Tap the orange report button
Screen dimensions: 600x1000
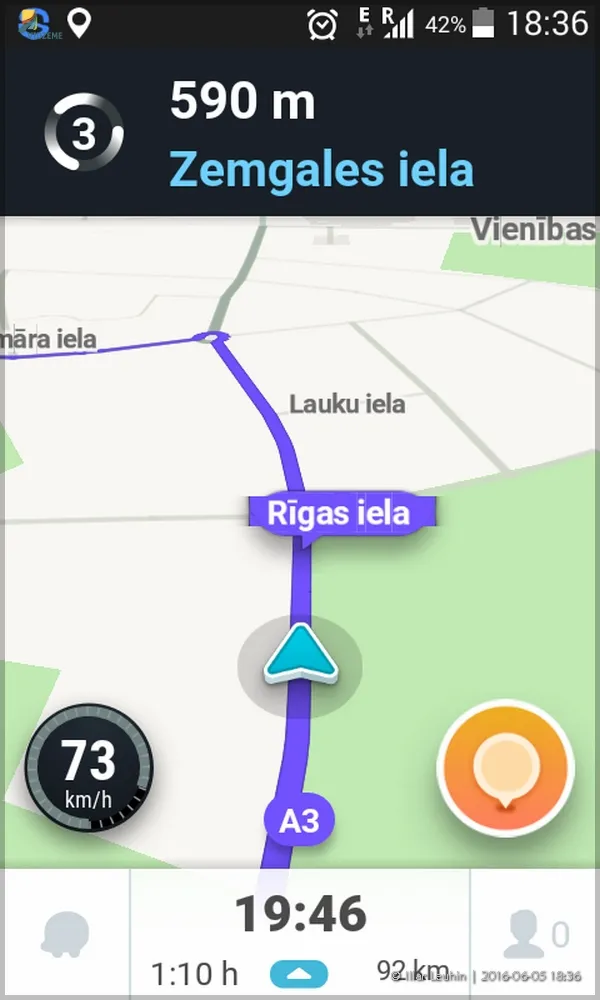pyautogui.click(x=506, y=768)
